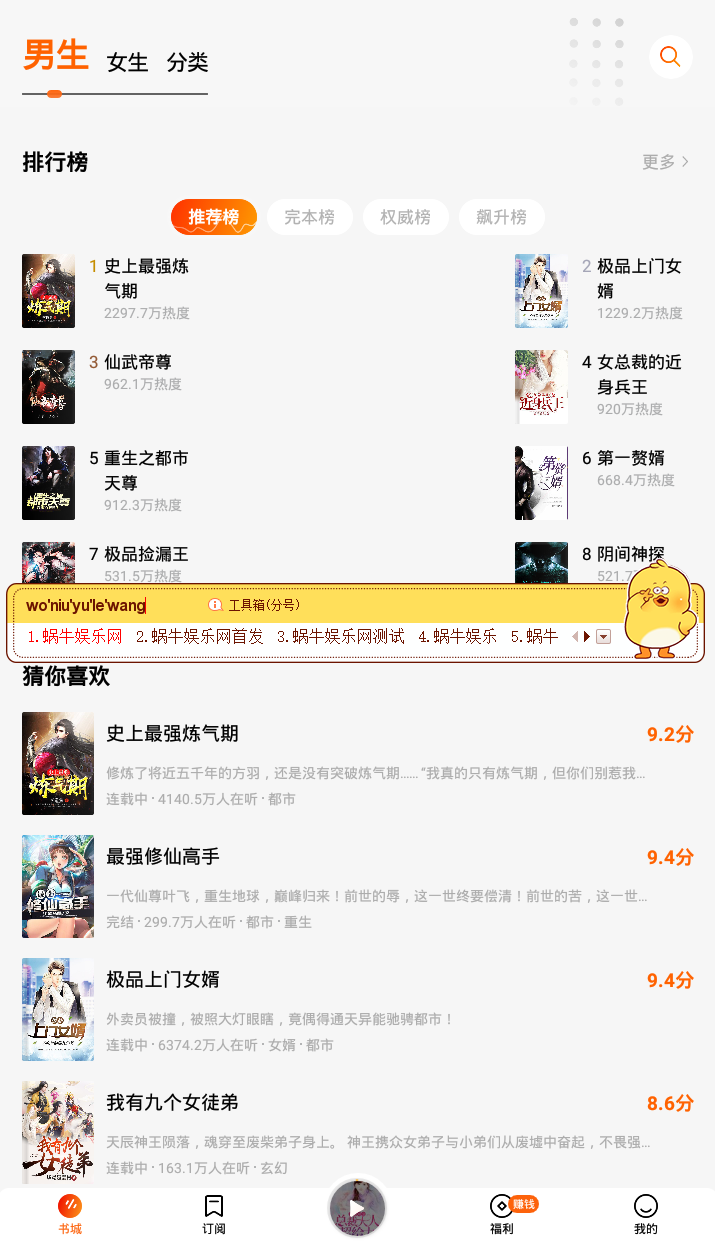Viewport: 715px width, 1245px height.
Task: Open the 福利 tab
Action: (x=502, y=1213)
